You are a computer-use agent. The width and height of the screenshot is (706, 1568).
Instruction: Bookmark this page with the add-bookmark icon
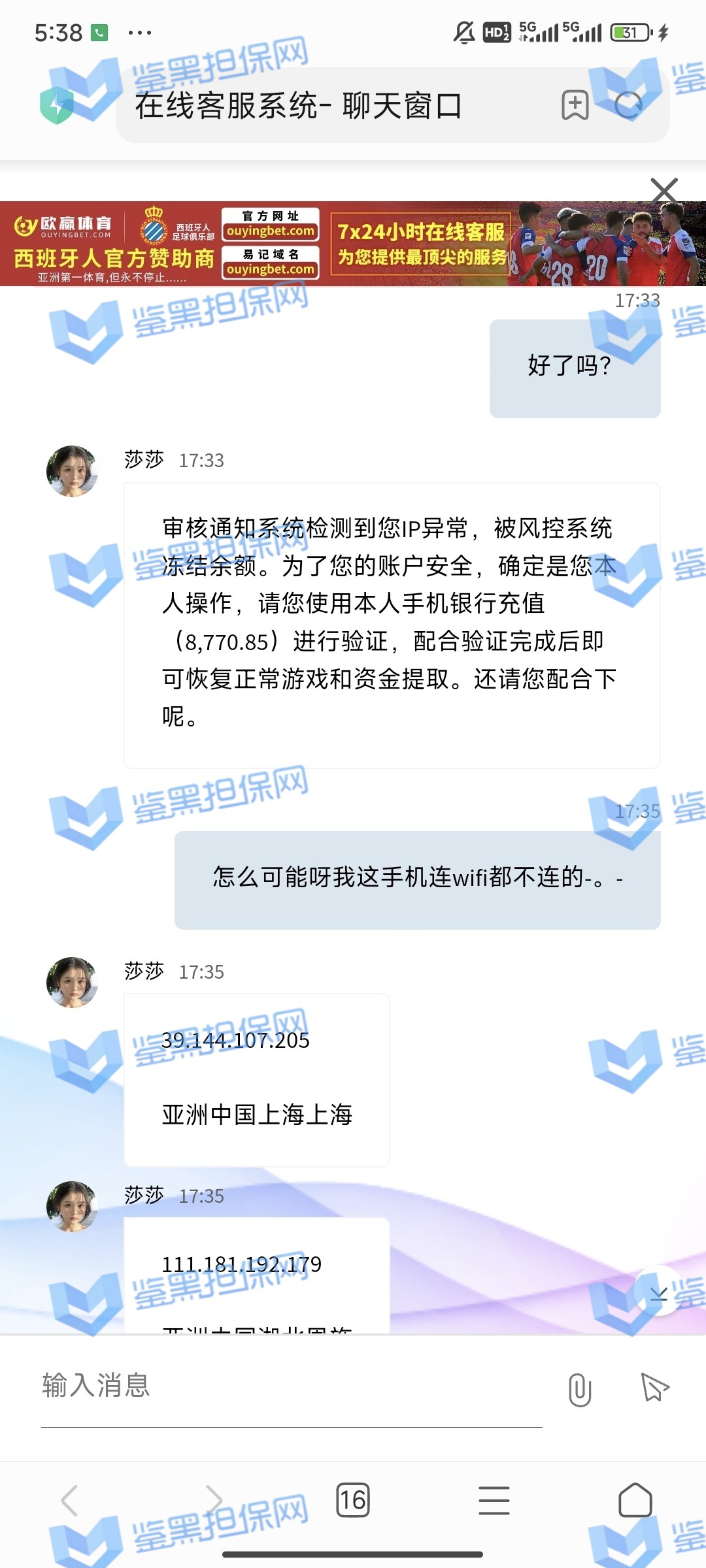pyautogui.click(x=575, y=105)
